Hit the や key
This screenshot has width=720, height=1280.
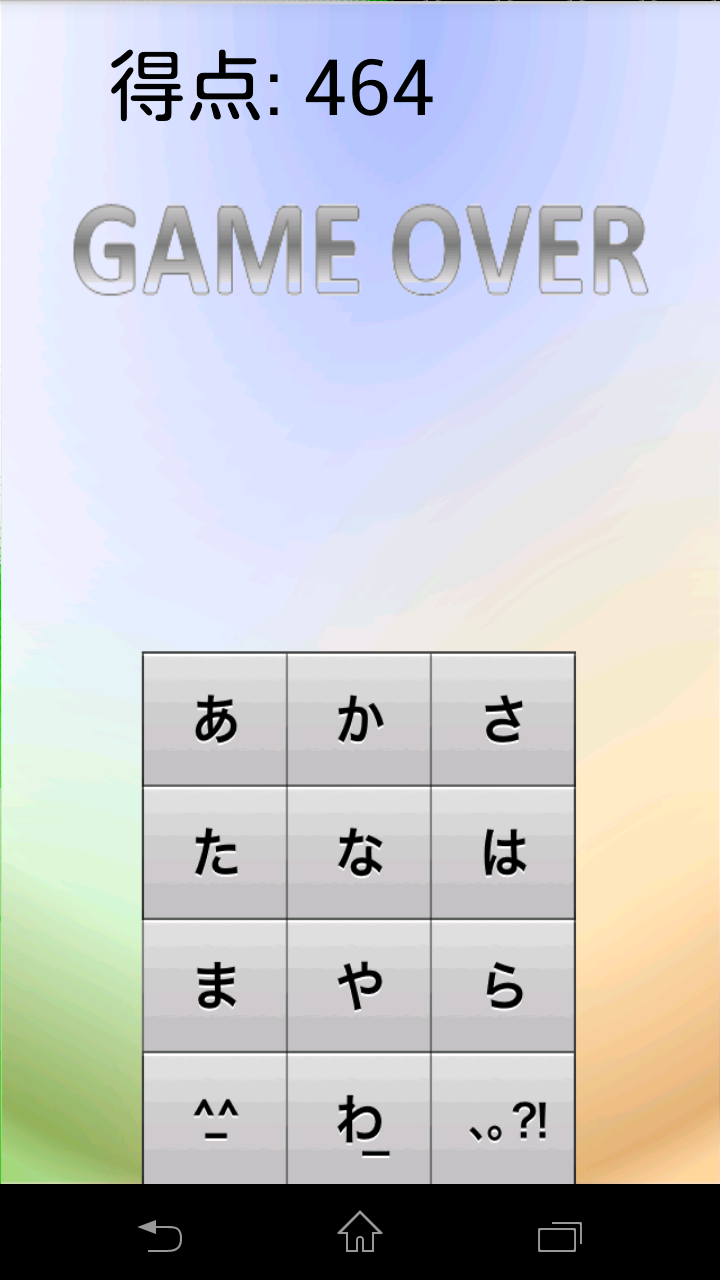359,986
